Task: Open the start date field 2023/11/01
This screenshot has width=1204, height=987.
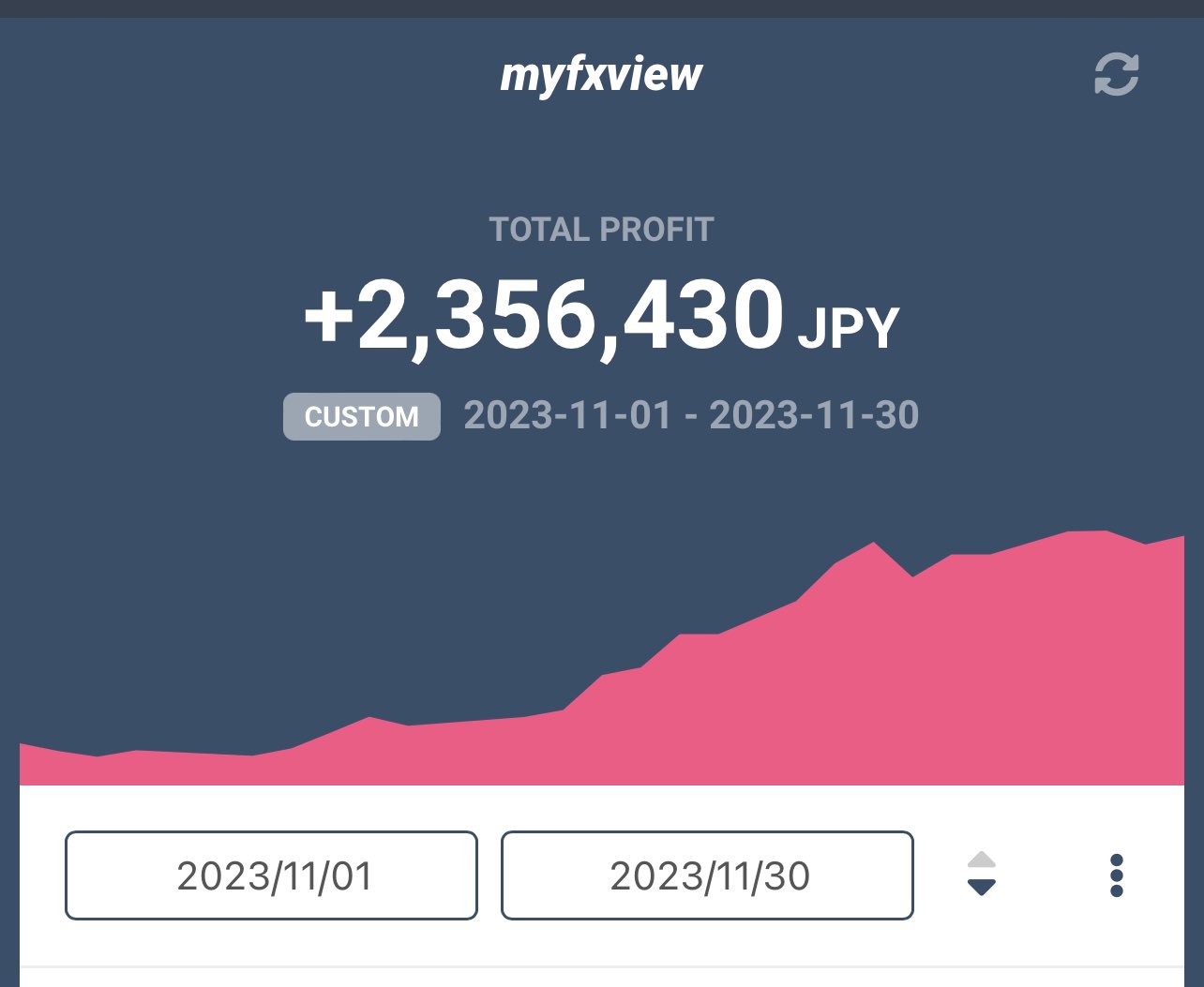Action: click(271, 875)
